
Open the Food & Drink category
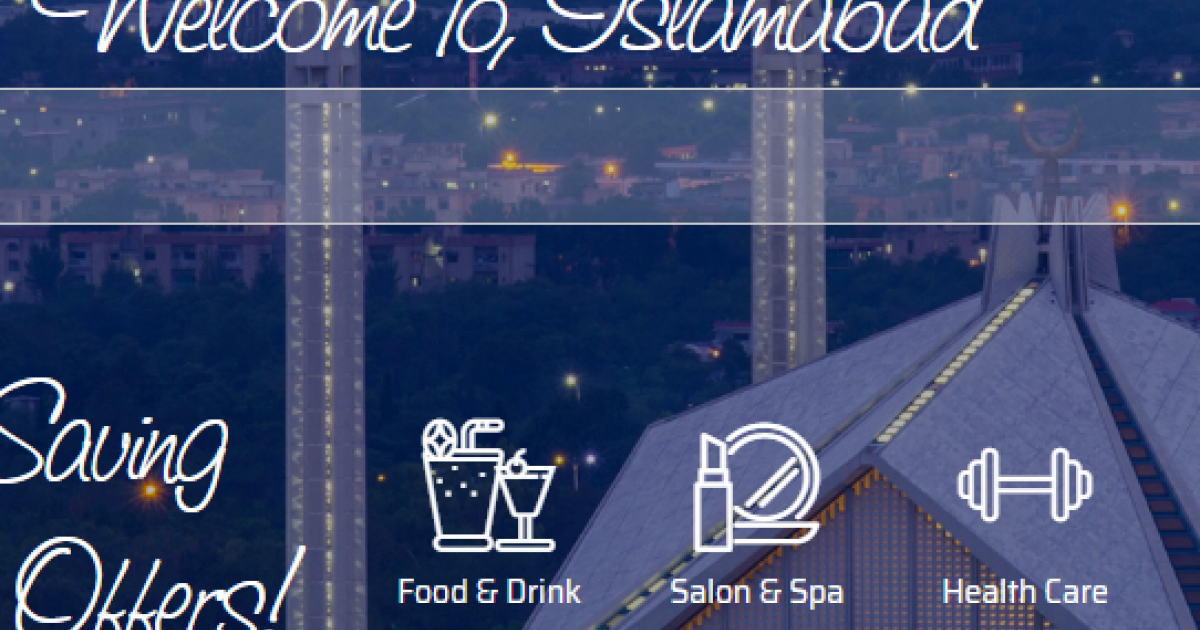tap(488, 512)
